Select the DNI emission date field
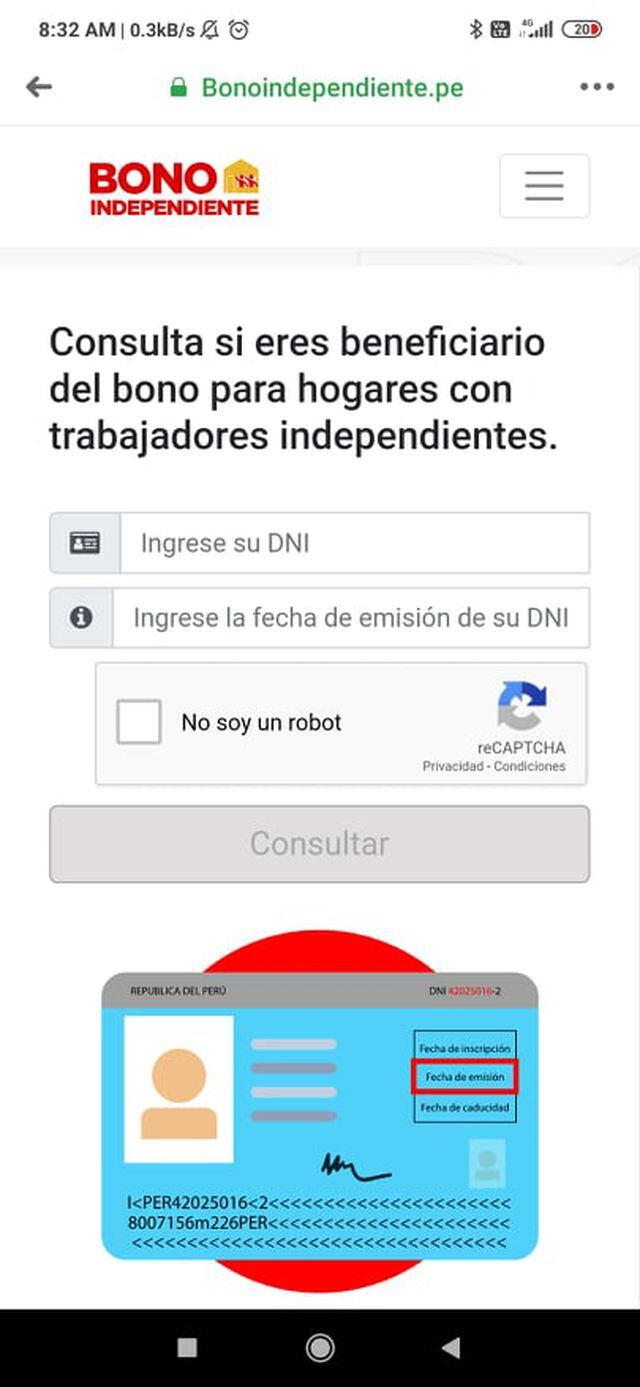 [x=350, y=618]
